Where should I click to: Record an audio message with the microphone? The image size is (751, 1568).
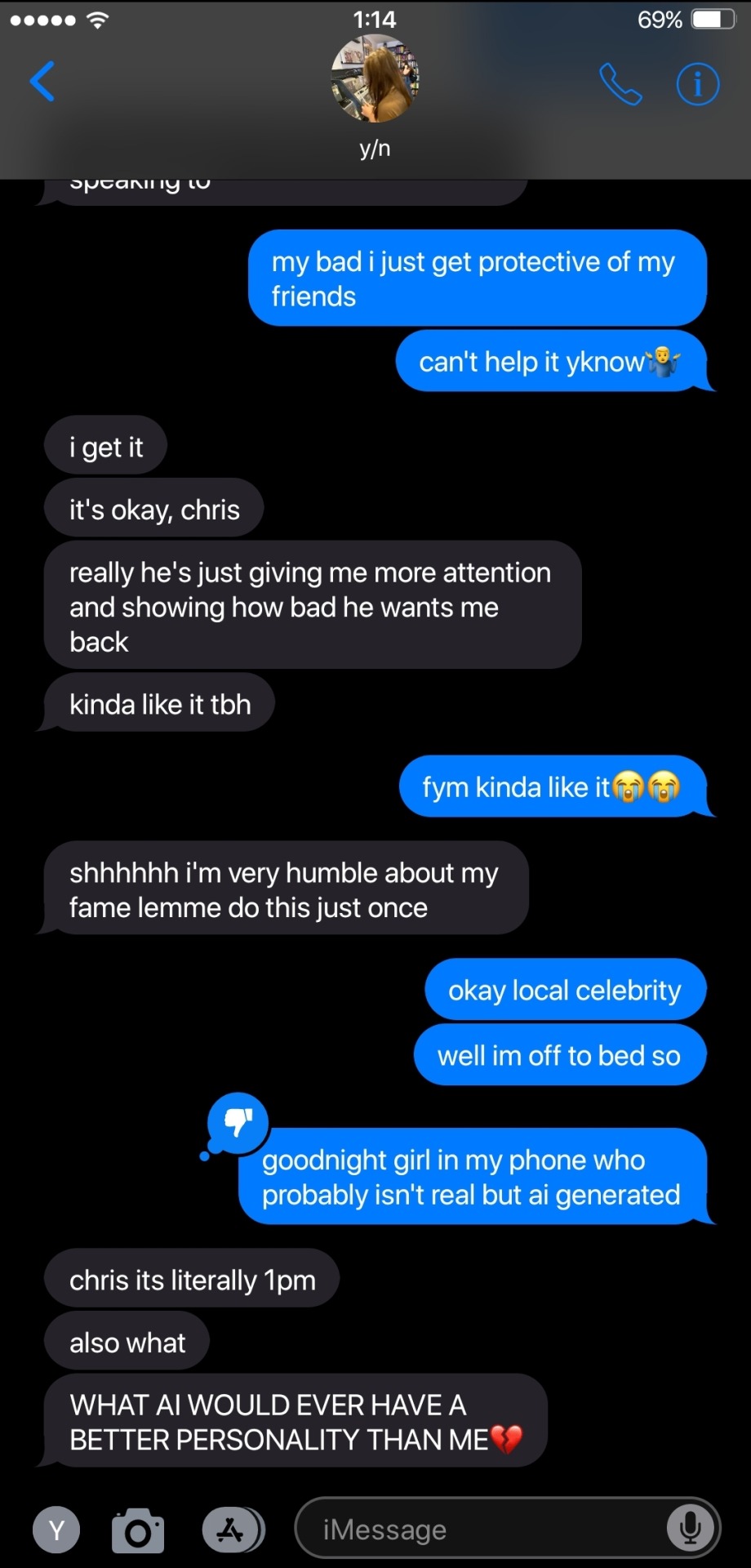point(691,1528)
